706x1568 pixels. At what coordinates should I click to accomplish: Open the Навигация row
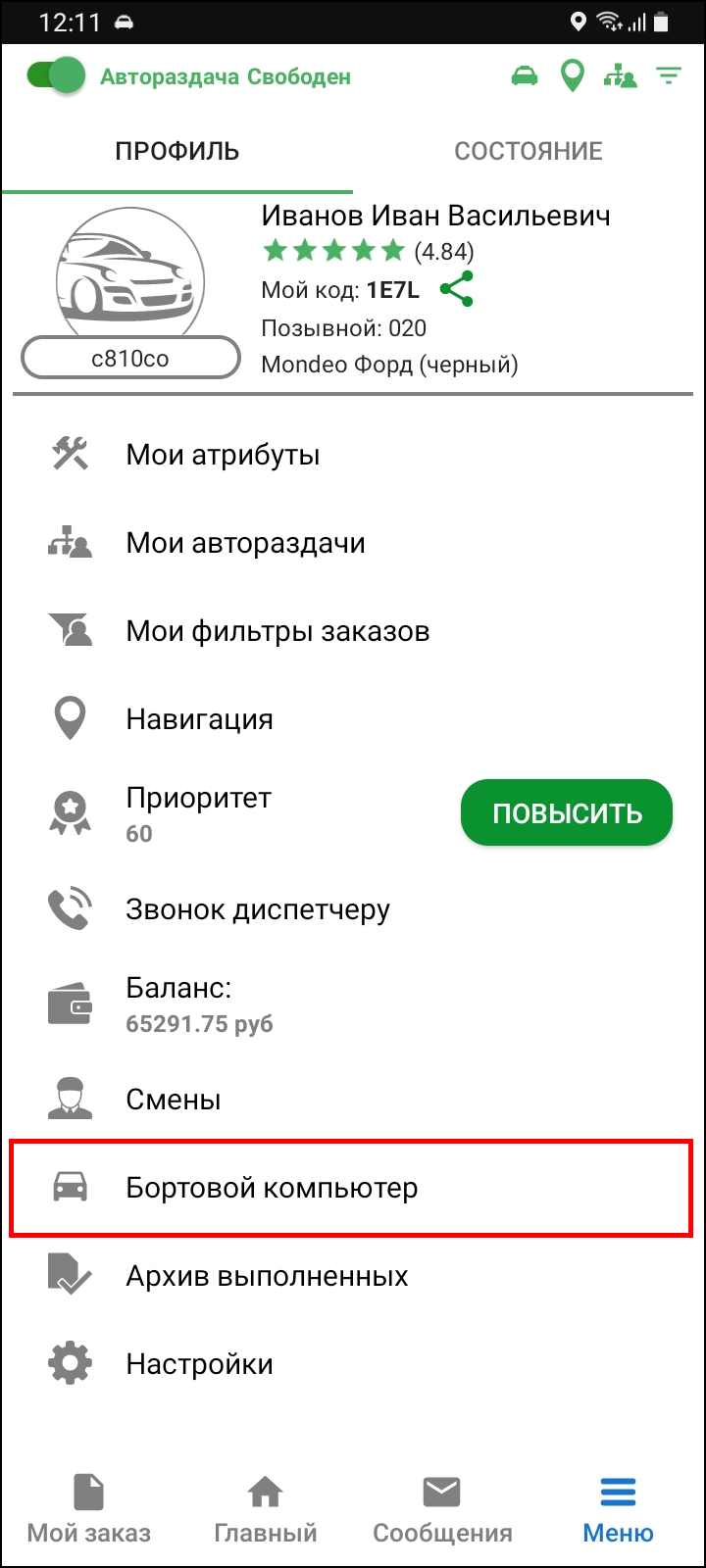(199, 719)
